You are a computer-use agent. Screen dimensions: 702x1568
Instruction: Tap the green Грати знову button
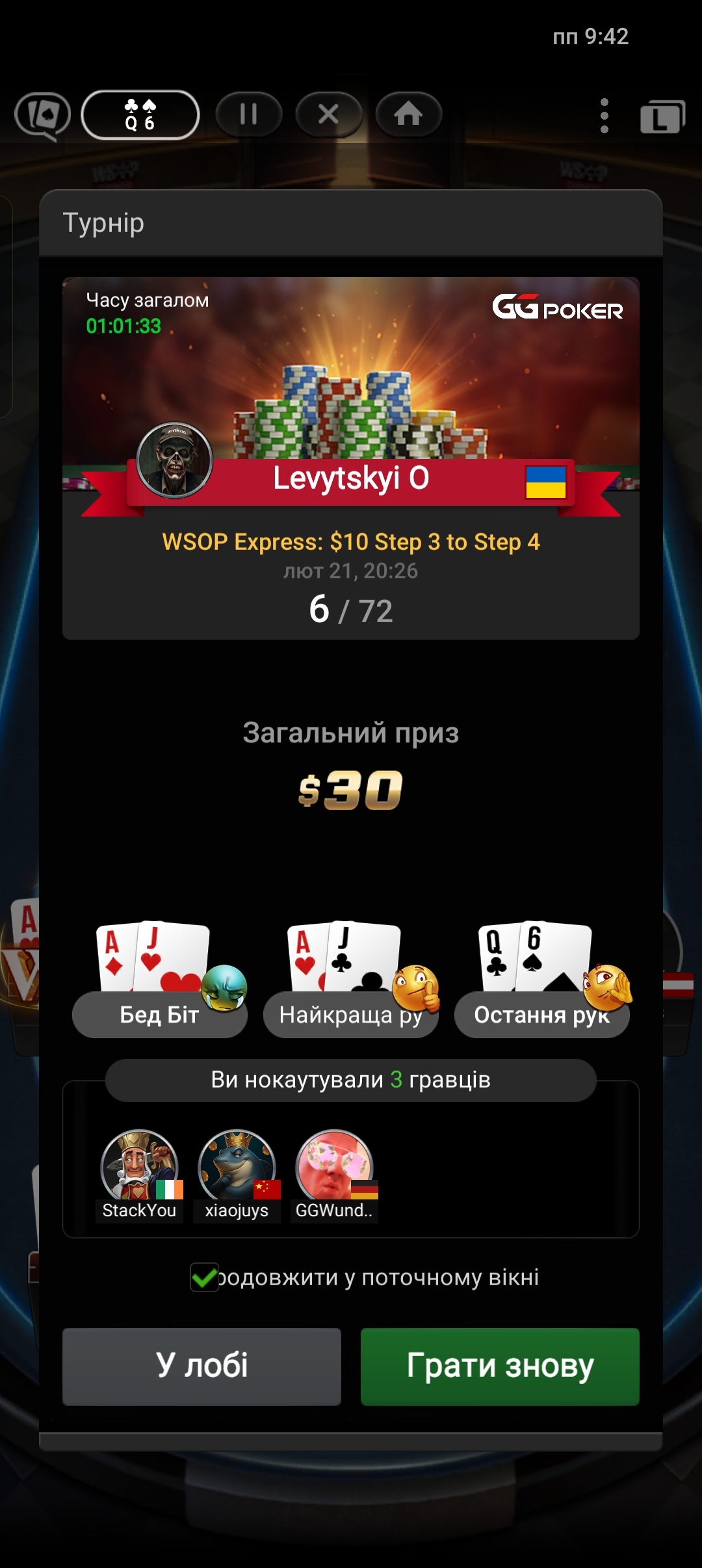(x=499, y=1366)
